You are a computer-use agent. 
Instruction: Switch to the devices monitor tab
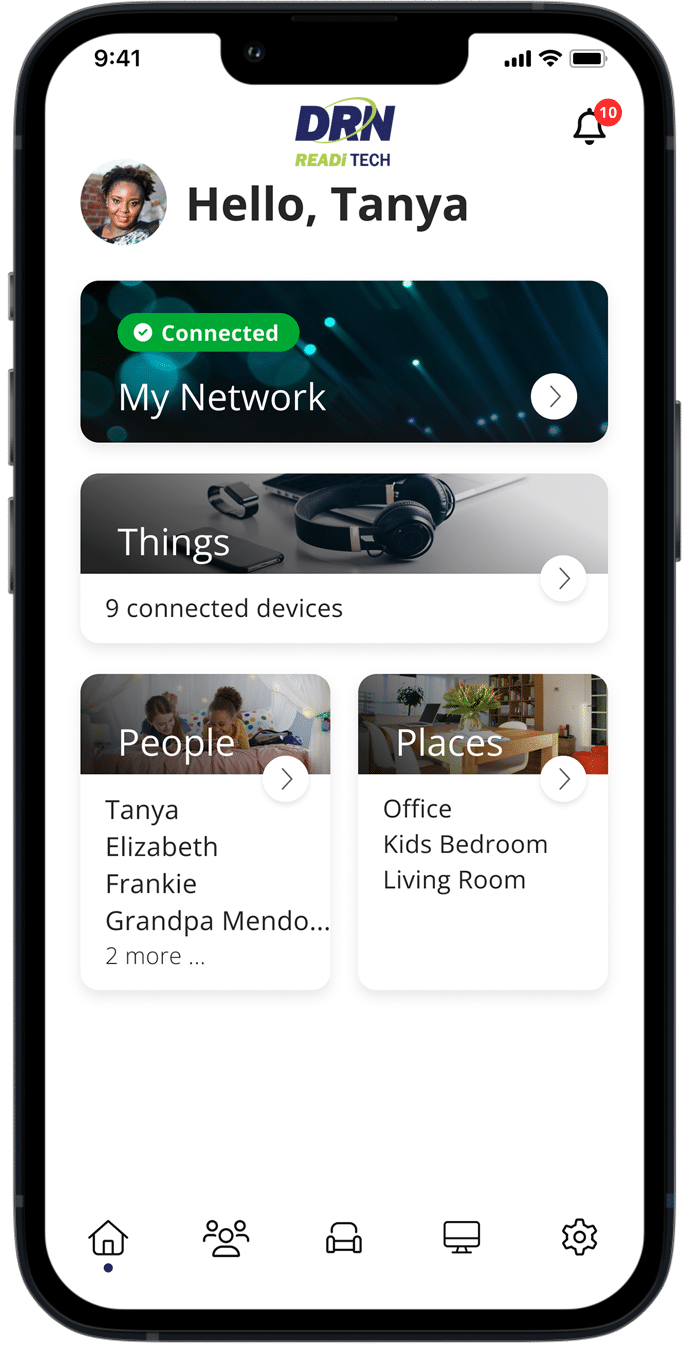[x=462, y=1238]
